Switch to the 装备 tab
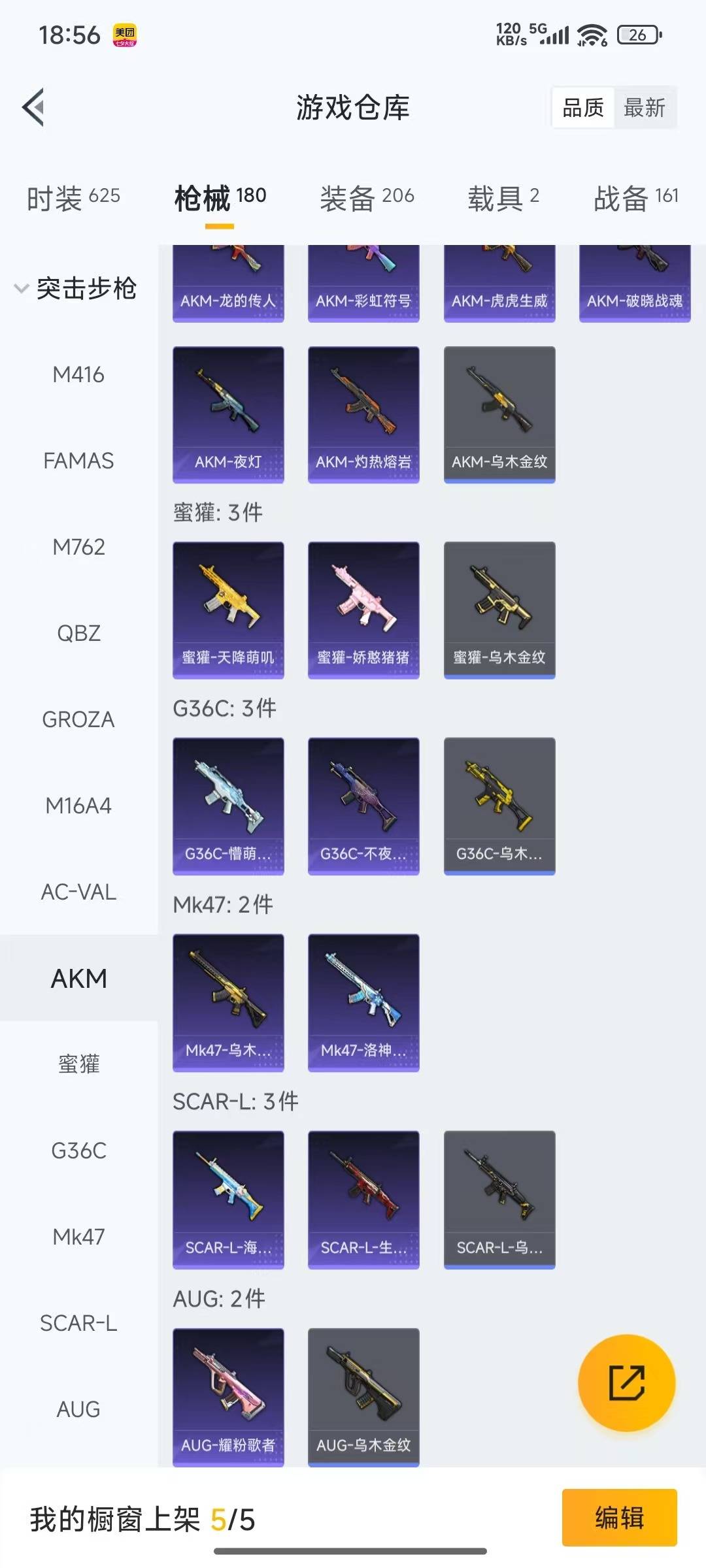 pos(367,198)
